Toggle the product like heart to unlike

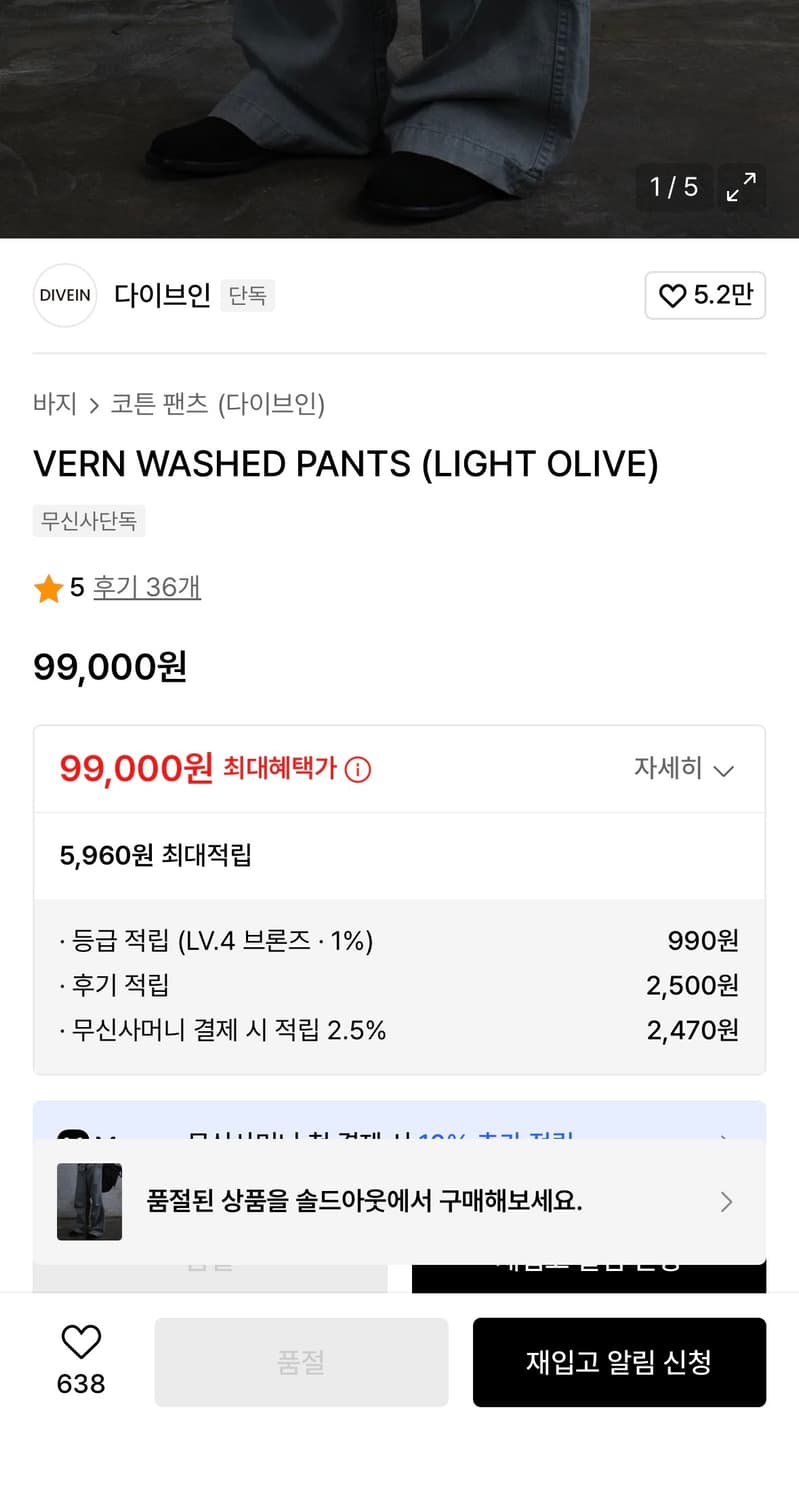click(82, 1340)
